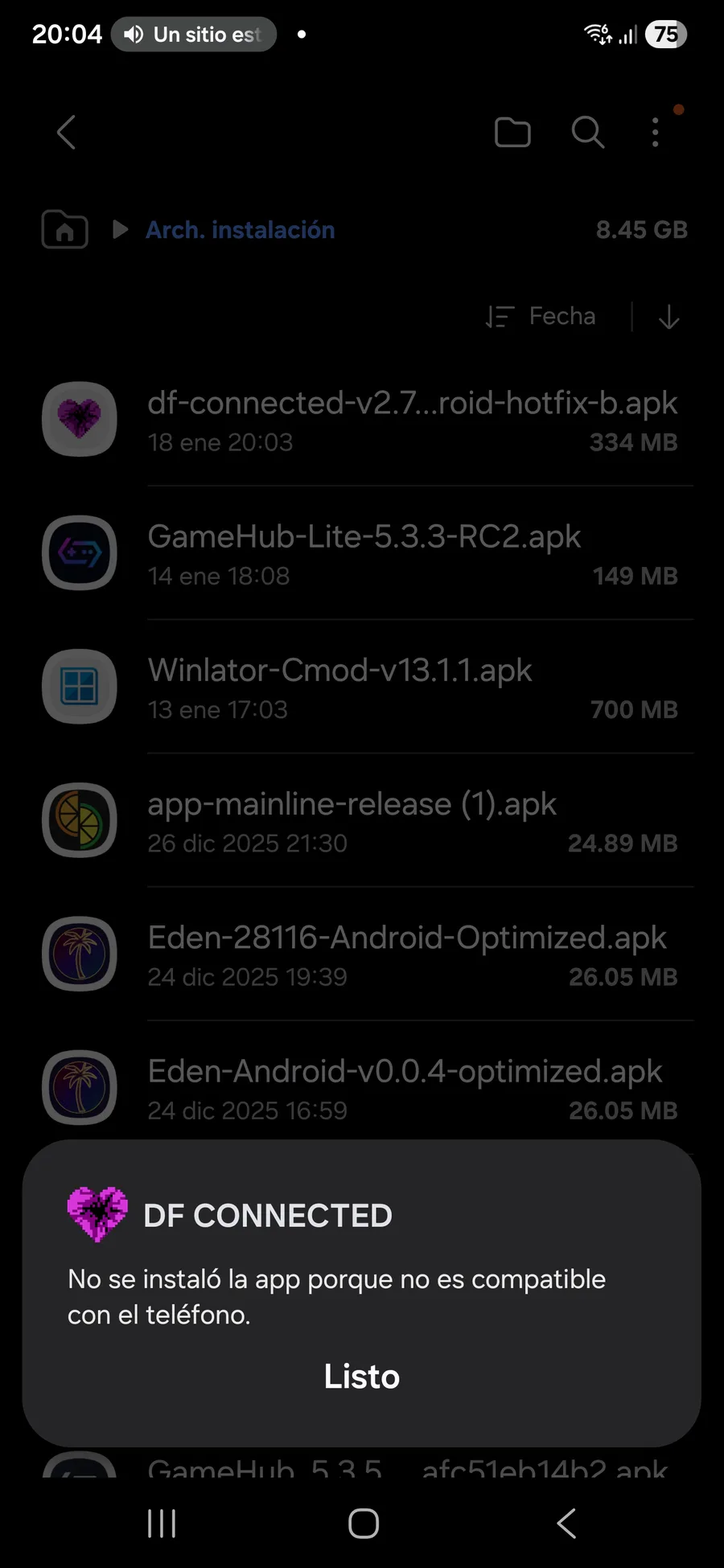The width and height of the screenshot is (724, 1568).
Task: Open Arch. instalación breadcrumb
Action: pos(240,230)
